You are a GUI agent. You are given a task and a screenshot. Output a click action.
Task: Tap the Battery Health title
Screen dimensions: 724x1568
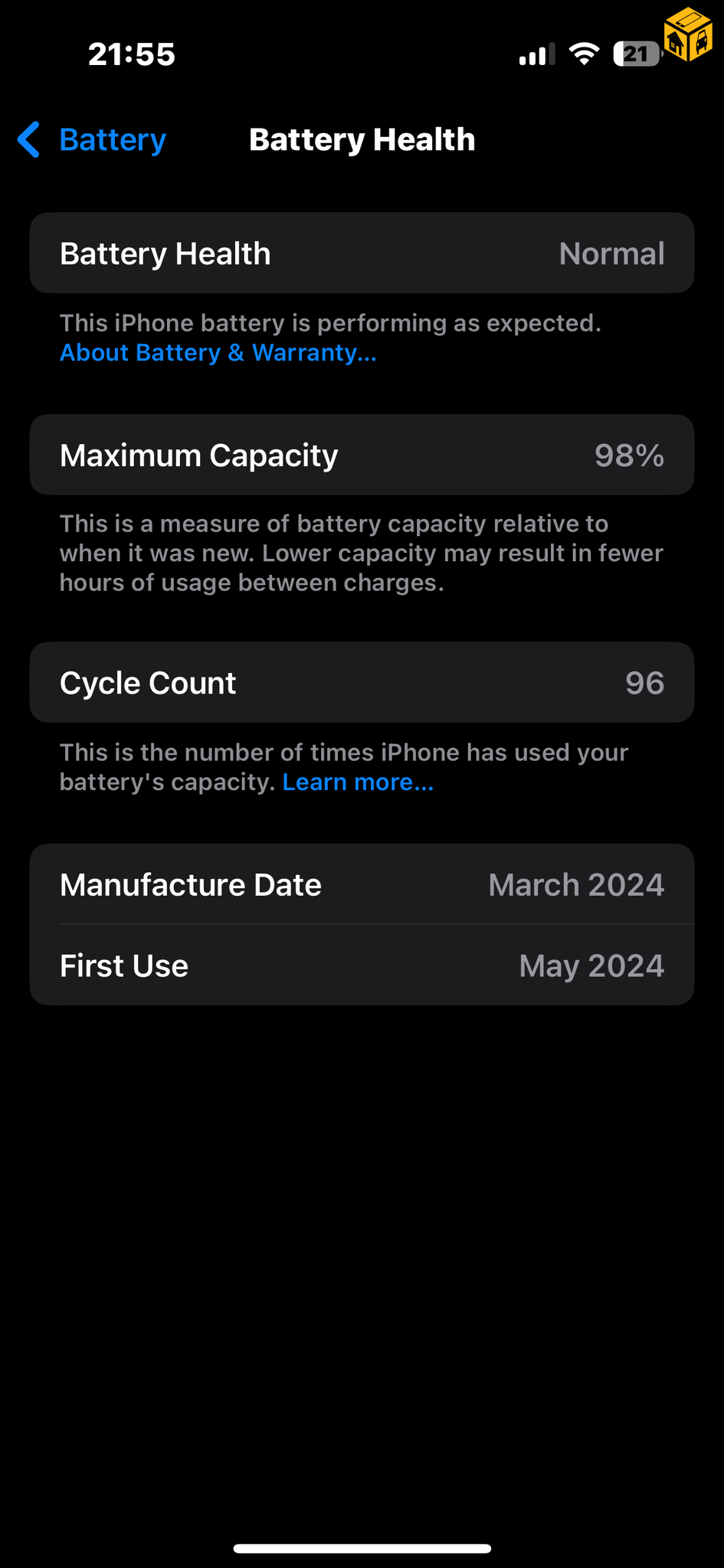[362, 139]
